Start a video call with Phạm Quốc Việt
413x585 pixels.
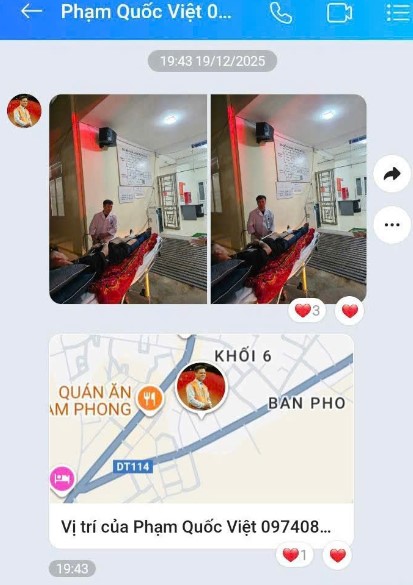pos(339,13)
